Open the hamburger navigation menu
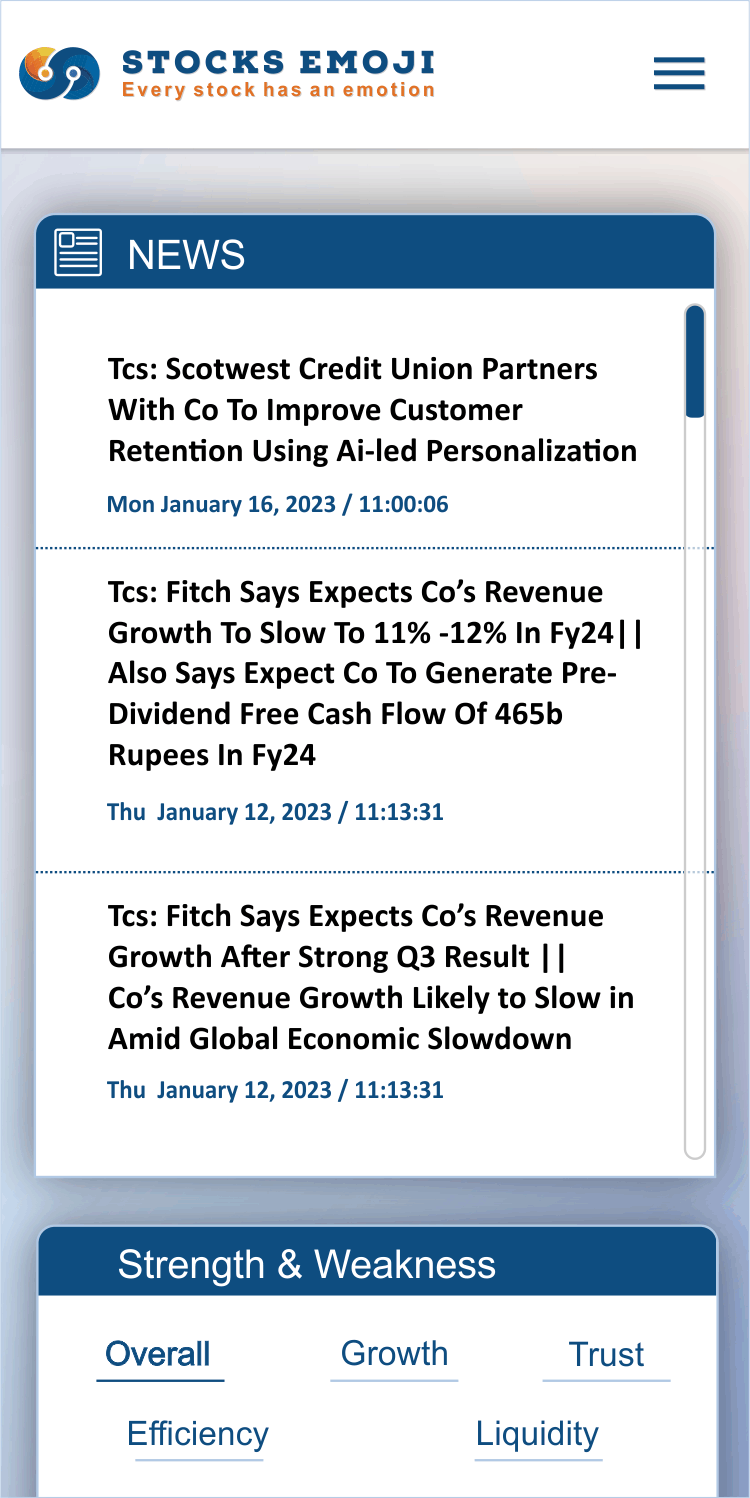 coord(678,74)
